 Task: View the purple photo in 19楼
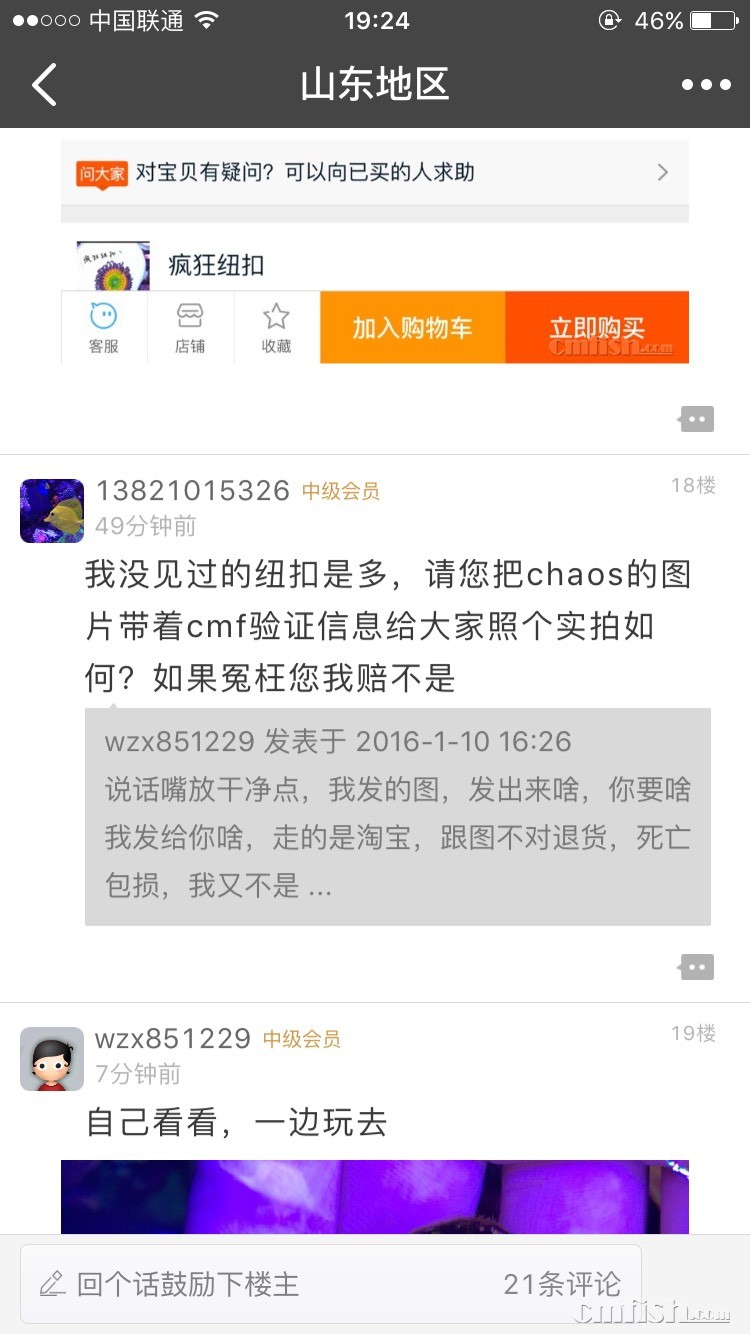[375, 1196]
